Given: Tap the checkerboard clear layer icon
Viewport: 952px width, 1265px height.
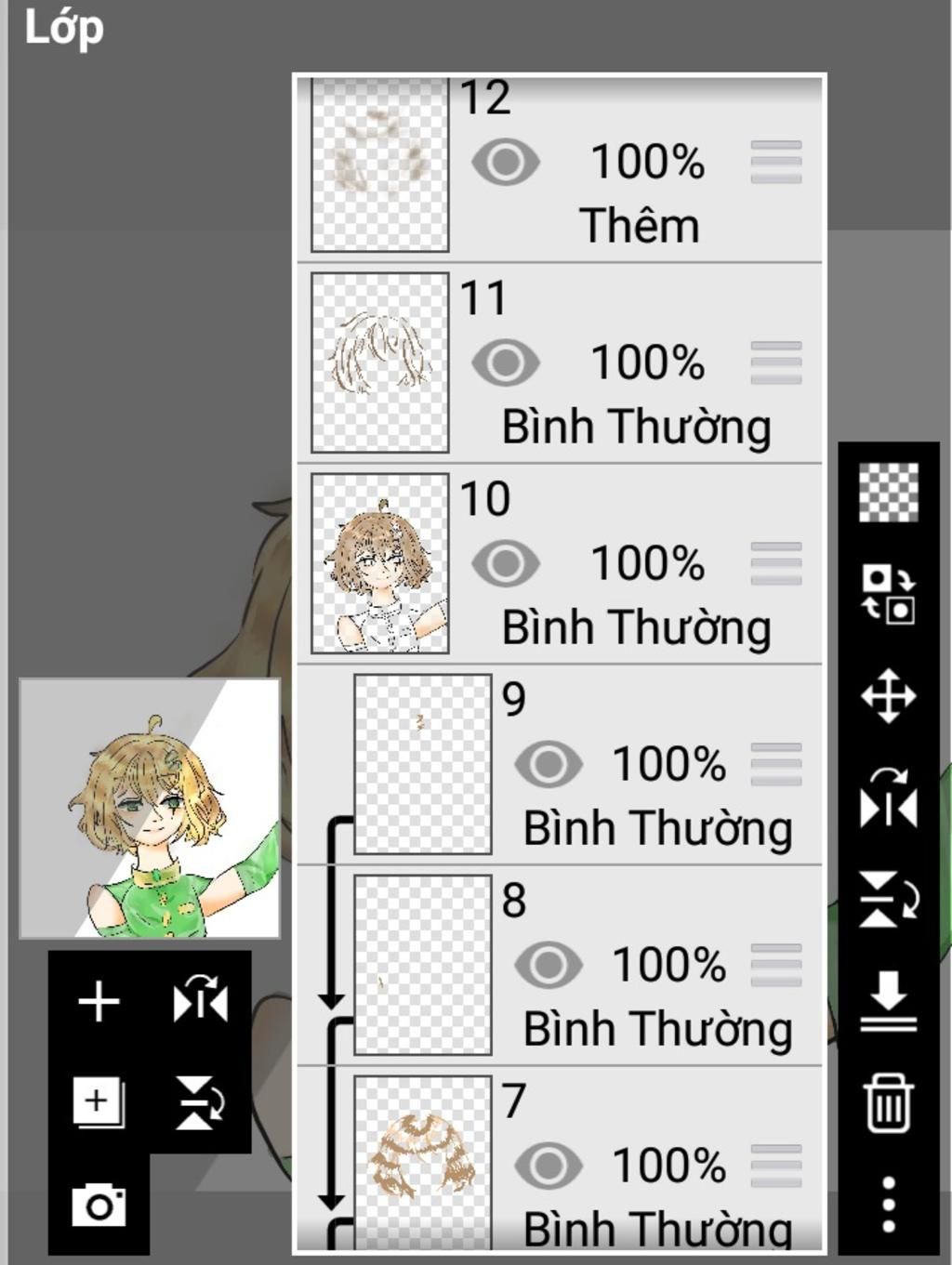Looking at the screenshot, I should (x=888, y=492).
